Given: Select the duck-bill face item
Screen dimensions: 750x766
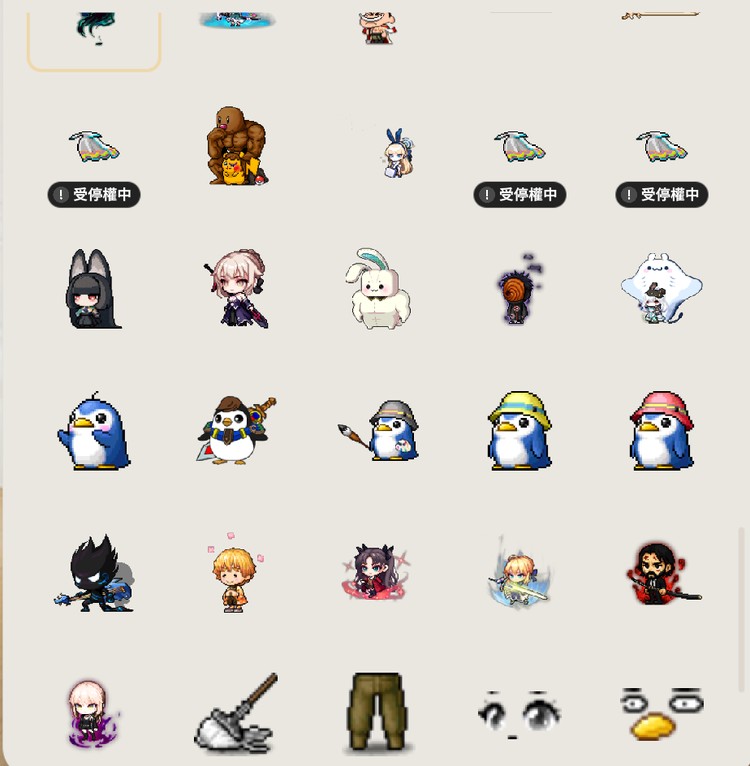Looking at the screenshot, I should pyautogui.click(x=661, y=714).
